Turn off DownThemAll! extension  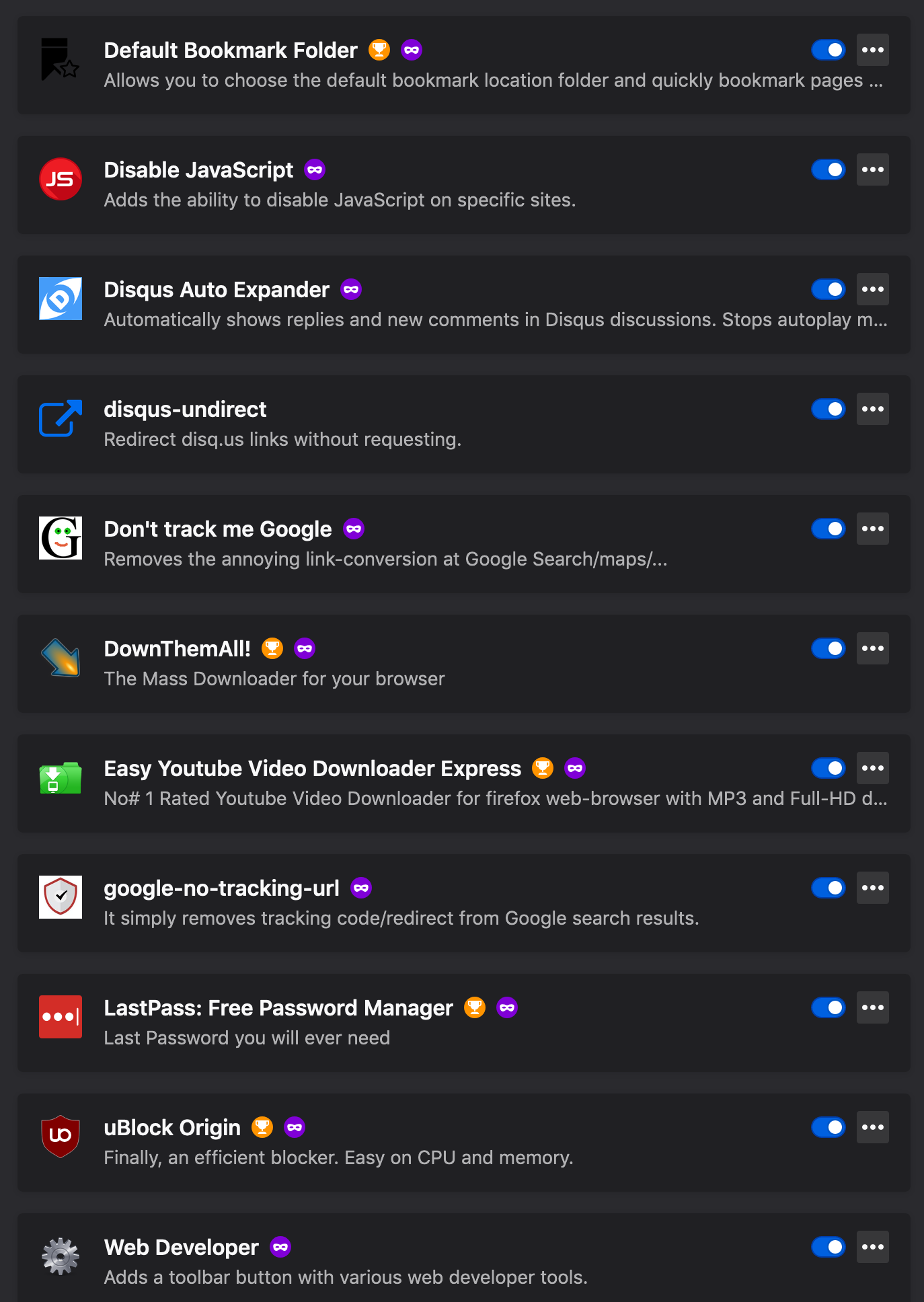828,648
